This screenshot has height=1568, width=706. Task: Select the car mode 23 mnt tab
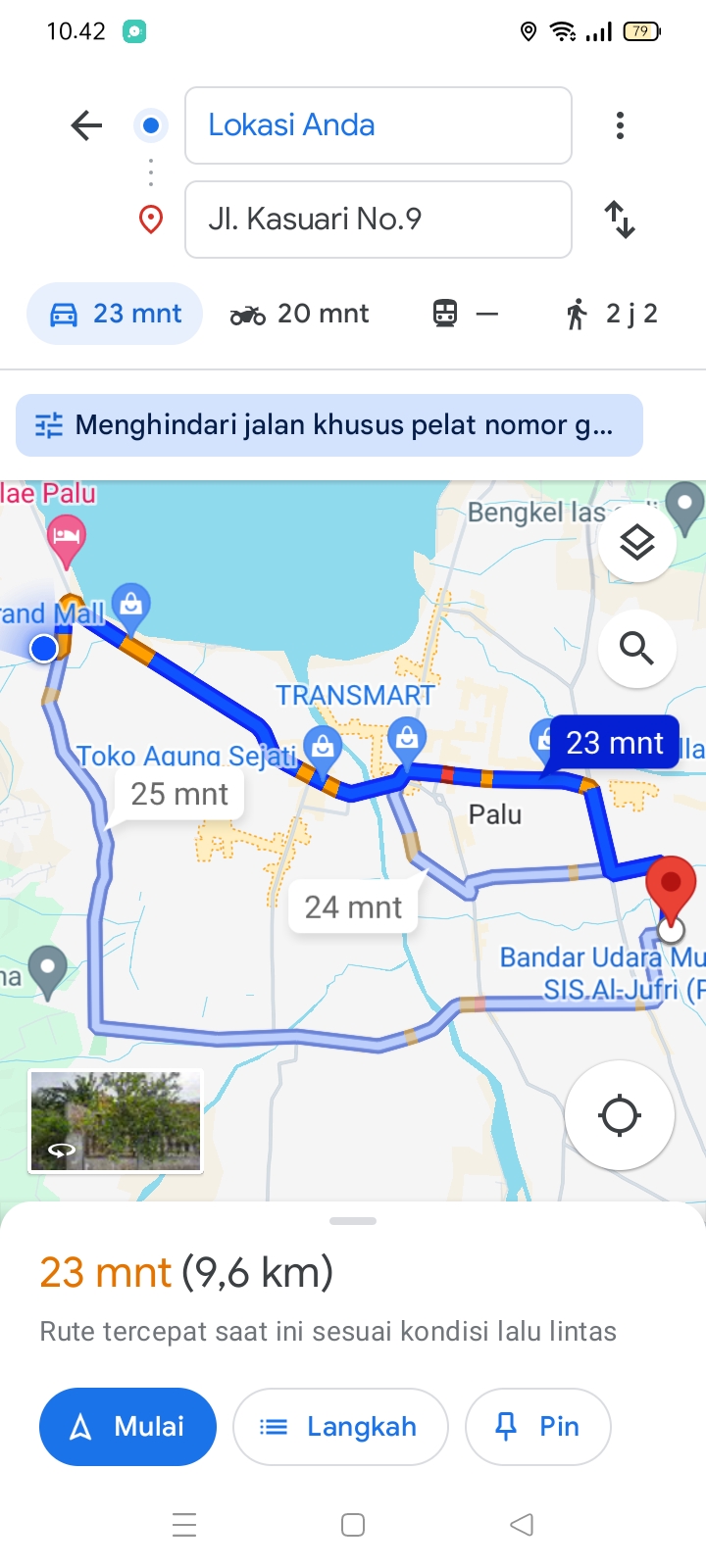coord(115,314)
